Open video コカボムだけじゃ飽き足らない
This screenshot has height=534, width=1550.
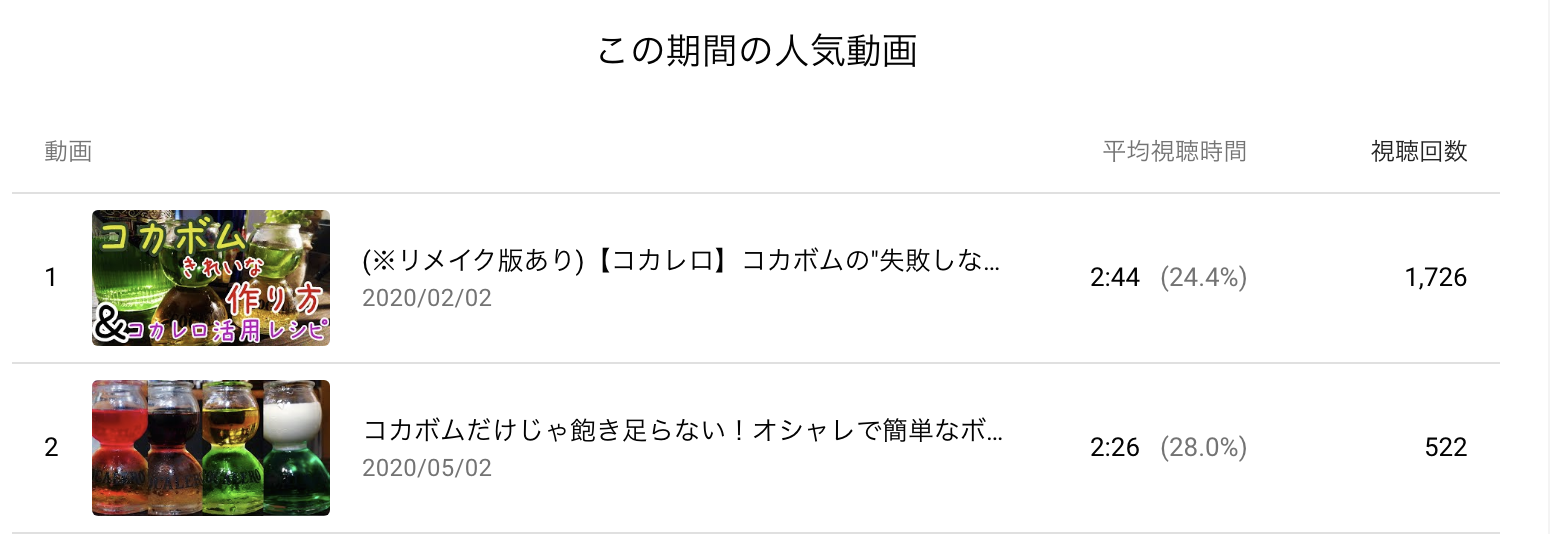pos(681,432)
